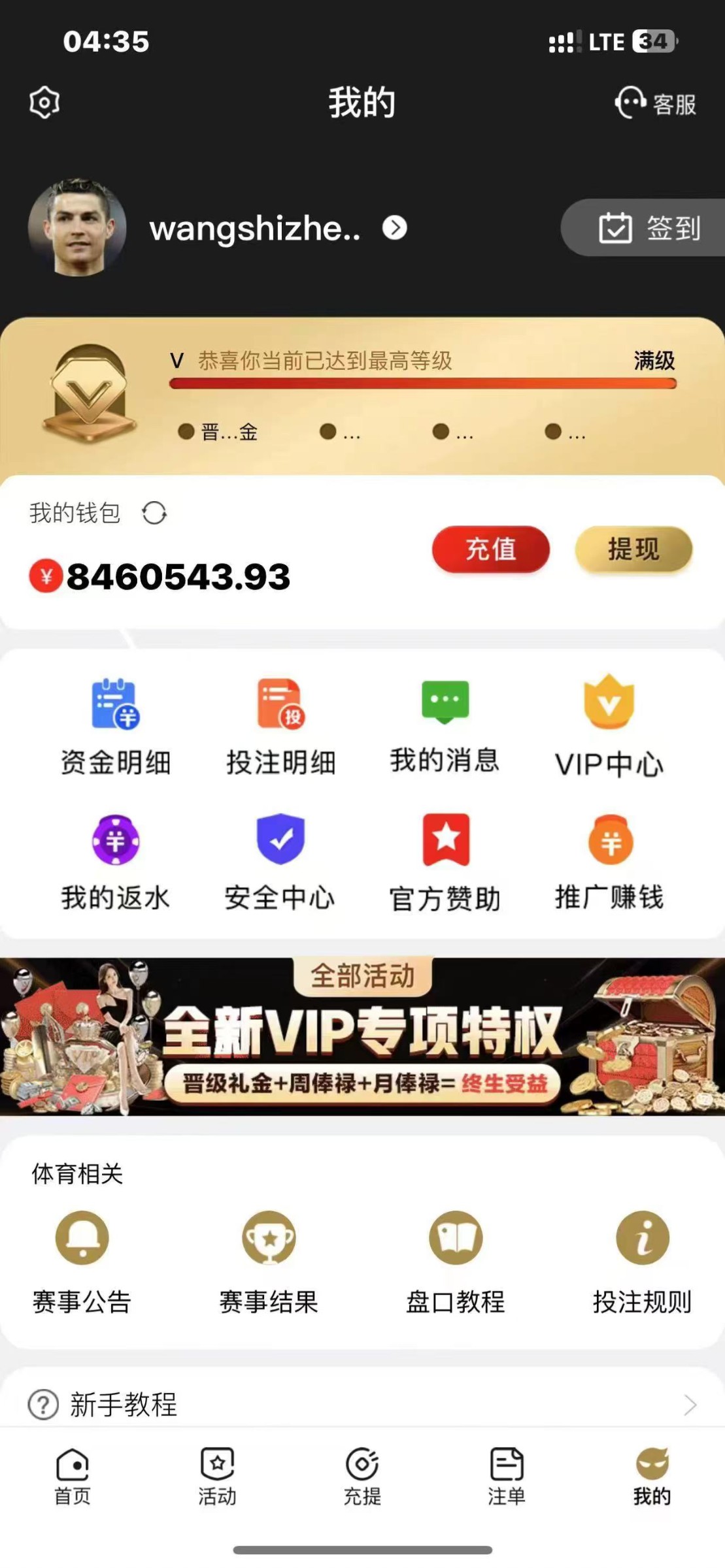This screenshot has width=725, height=1568.
Task: Open 安全中心 security center
Action: 280,862
